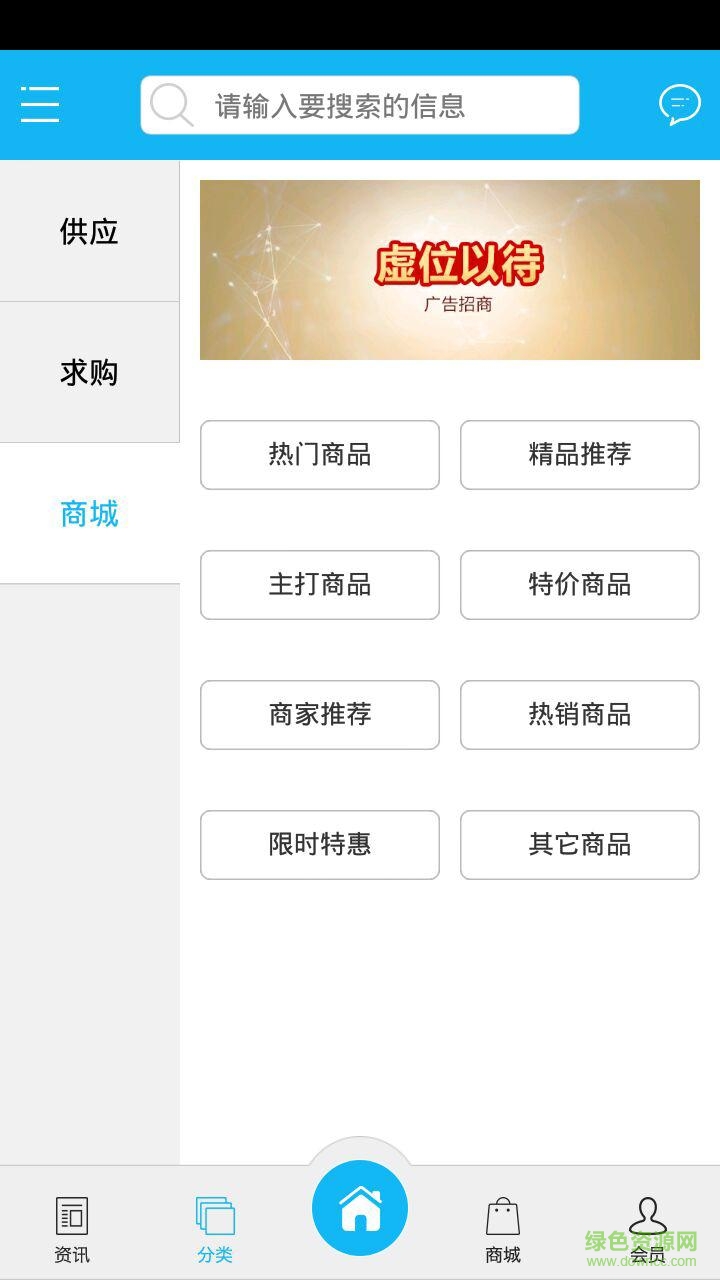Open the 热销商品 section
Screen dimensions: 720x1280
(x=580, y=715)
